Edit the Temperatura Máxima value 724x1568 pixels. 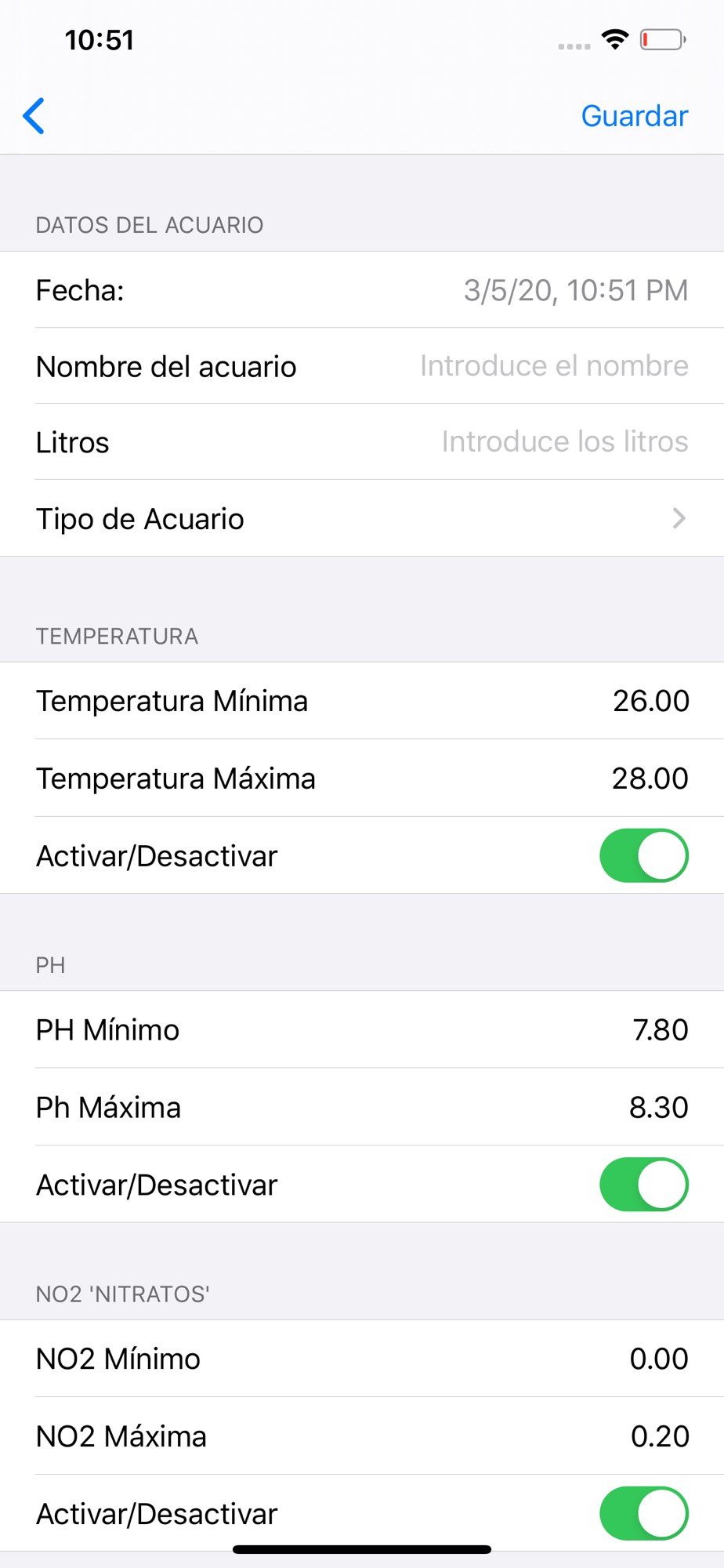pyautogui.click(x=650, y=779)
